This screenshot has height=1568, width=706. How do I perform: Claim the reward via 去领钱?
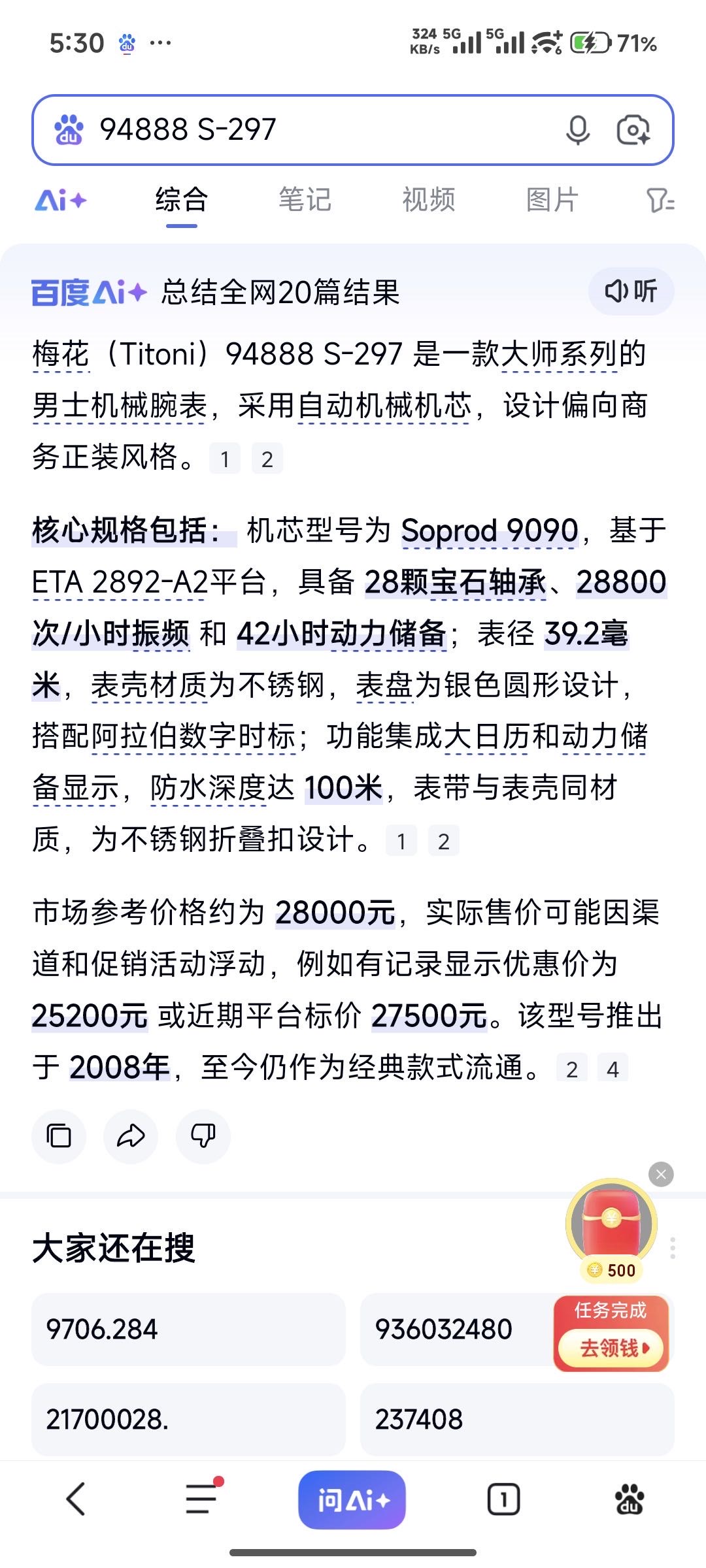(611, 1347)
